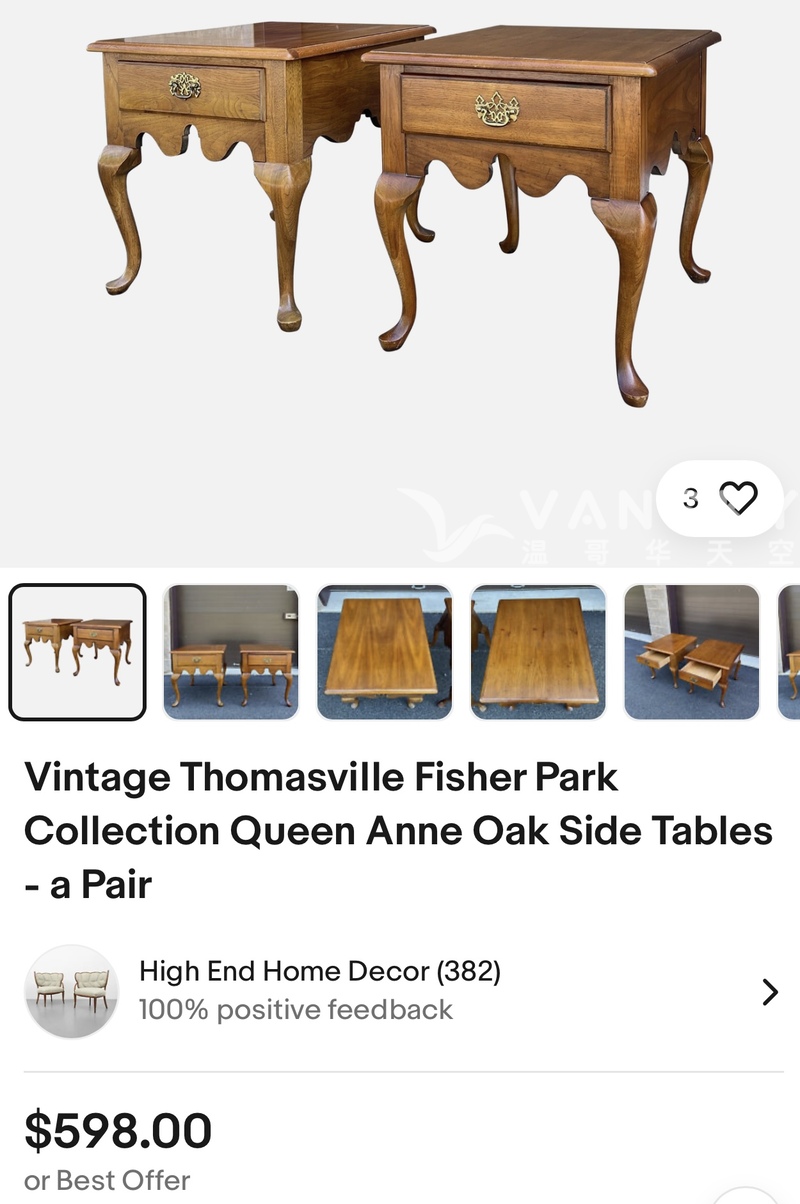View the fourth thumbnail showing tabletop closeup

[x=539, y=652]
